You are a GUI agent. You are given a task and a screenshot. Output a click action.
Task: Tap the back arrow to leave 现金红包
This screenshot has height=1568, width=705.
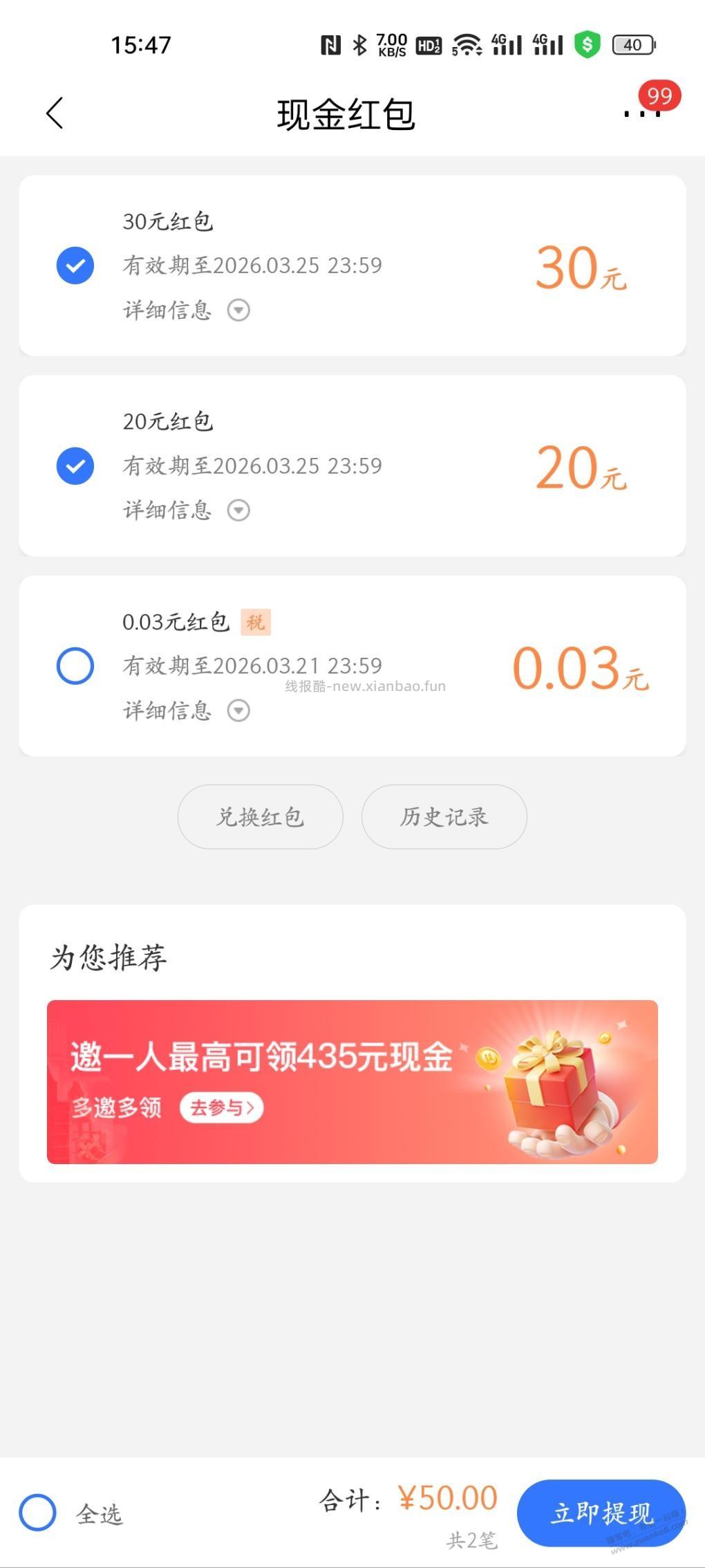click(x=55, y=114)
